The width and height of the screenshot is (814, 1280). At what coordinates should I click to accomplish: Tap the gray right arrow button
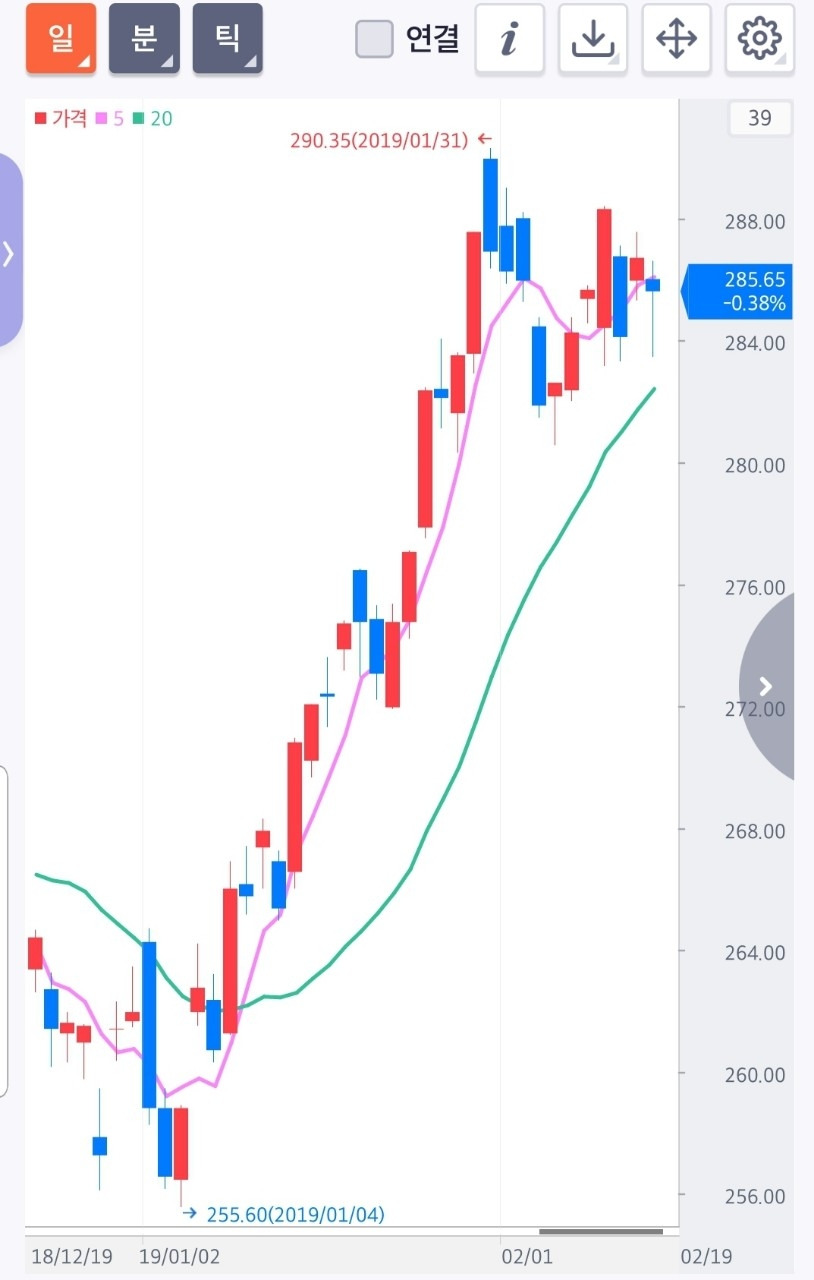(768, 686)
